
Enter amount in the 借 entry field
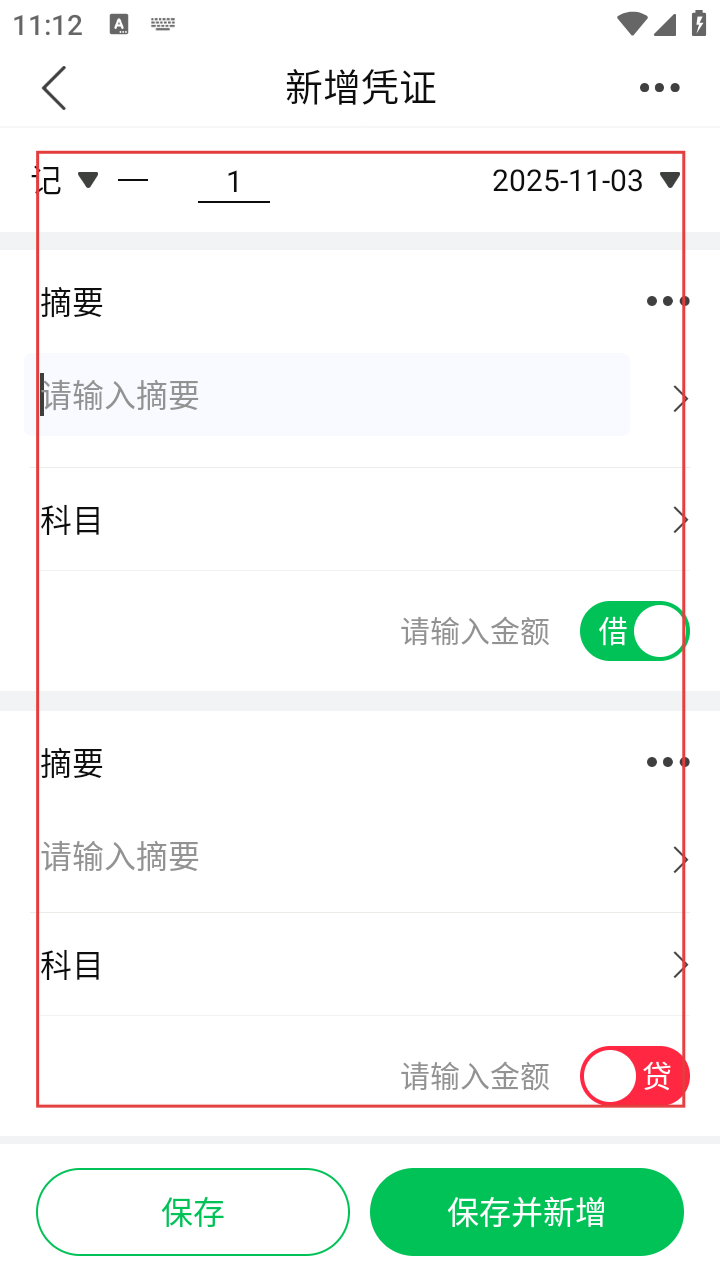476,631
